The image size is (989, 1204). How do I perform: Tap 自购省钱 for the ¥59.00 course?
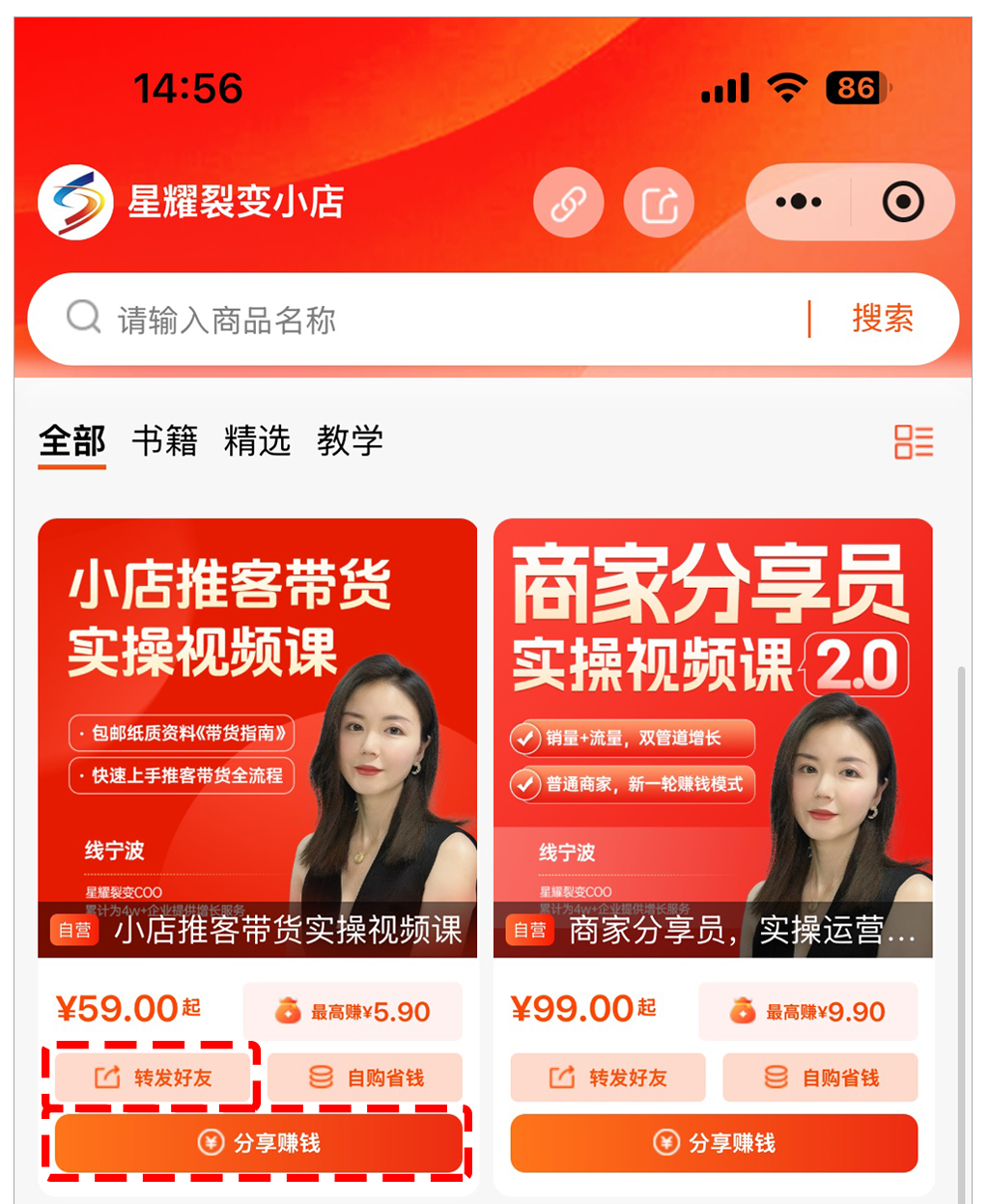click(x=365, y=1078)
